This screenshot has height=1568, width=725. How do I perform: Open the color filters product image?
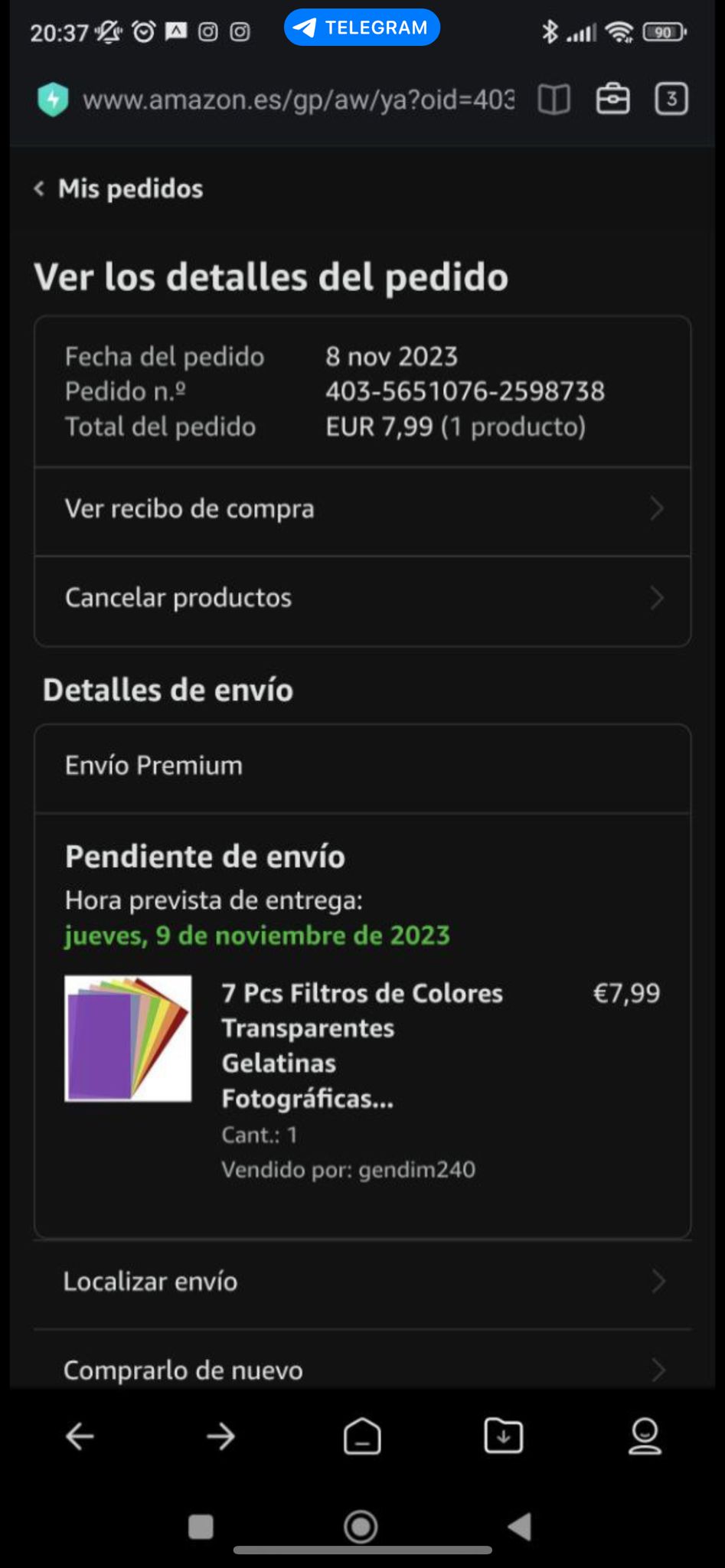click(128, 1038)
